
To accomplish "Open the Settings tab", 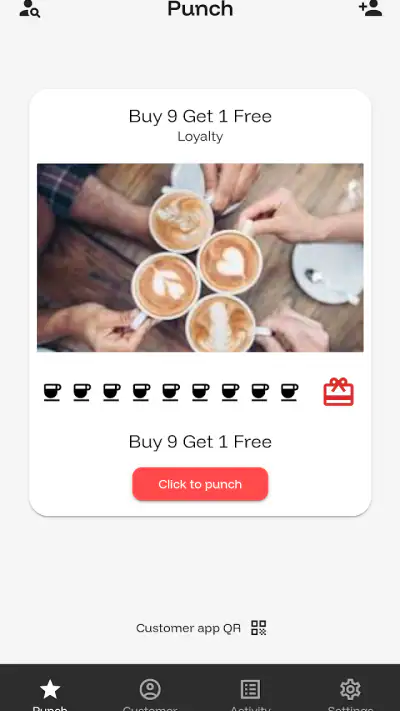I will click(350, 695).
